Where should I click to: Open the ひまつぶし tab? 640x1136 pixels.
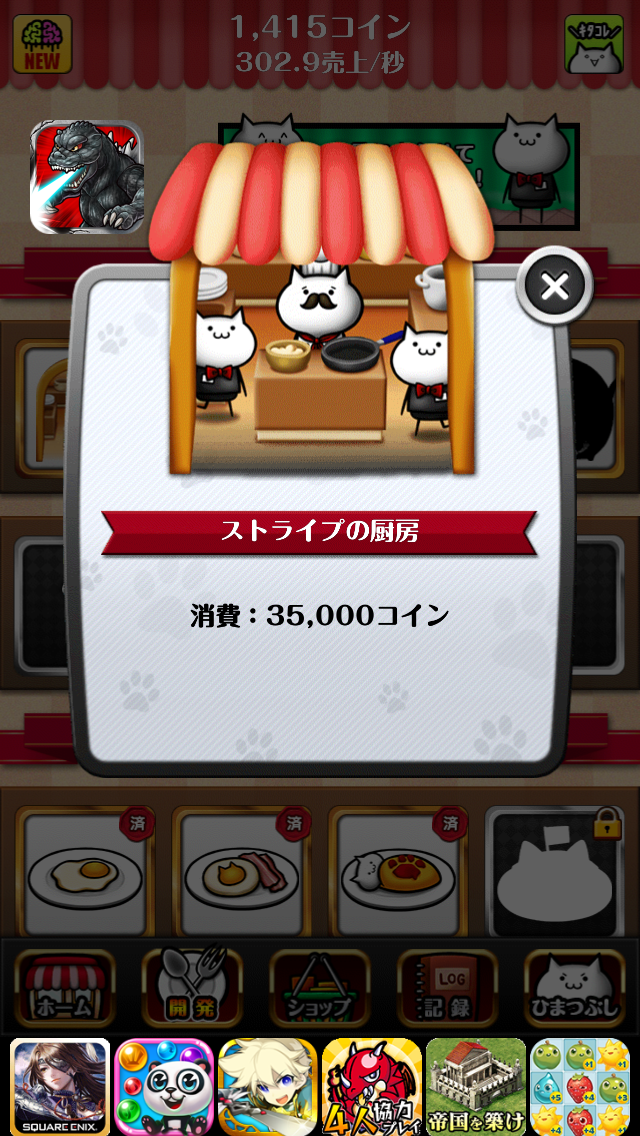pos(575,990)
